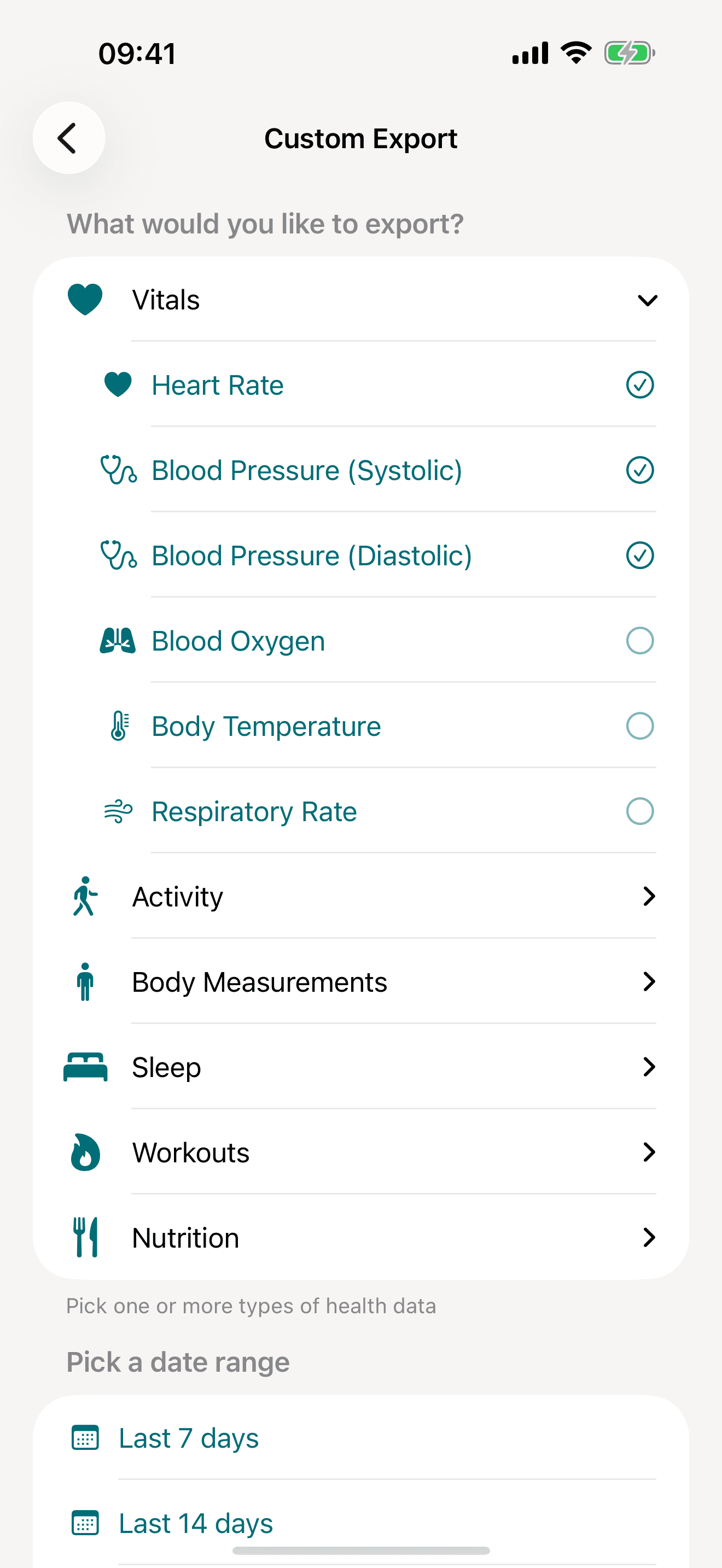
Task: Deselect the Heart Rate checkbox
Action: pos(640,384)
